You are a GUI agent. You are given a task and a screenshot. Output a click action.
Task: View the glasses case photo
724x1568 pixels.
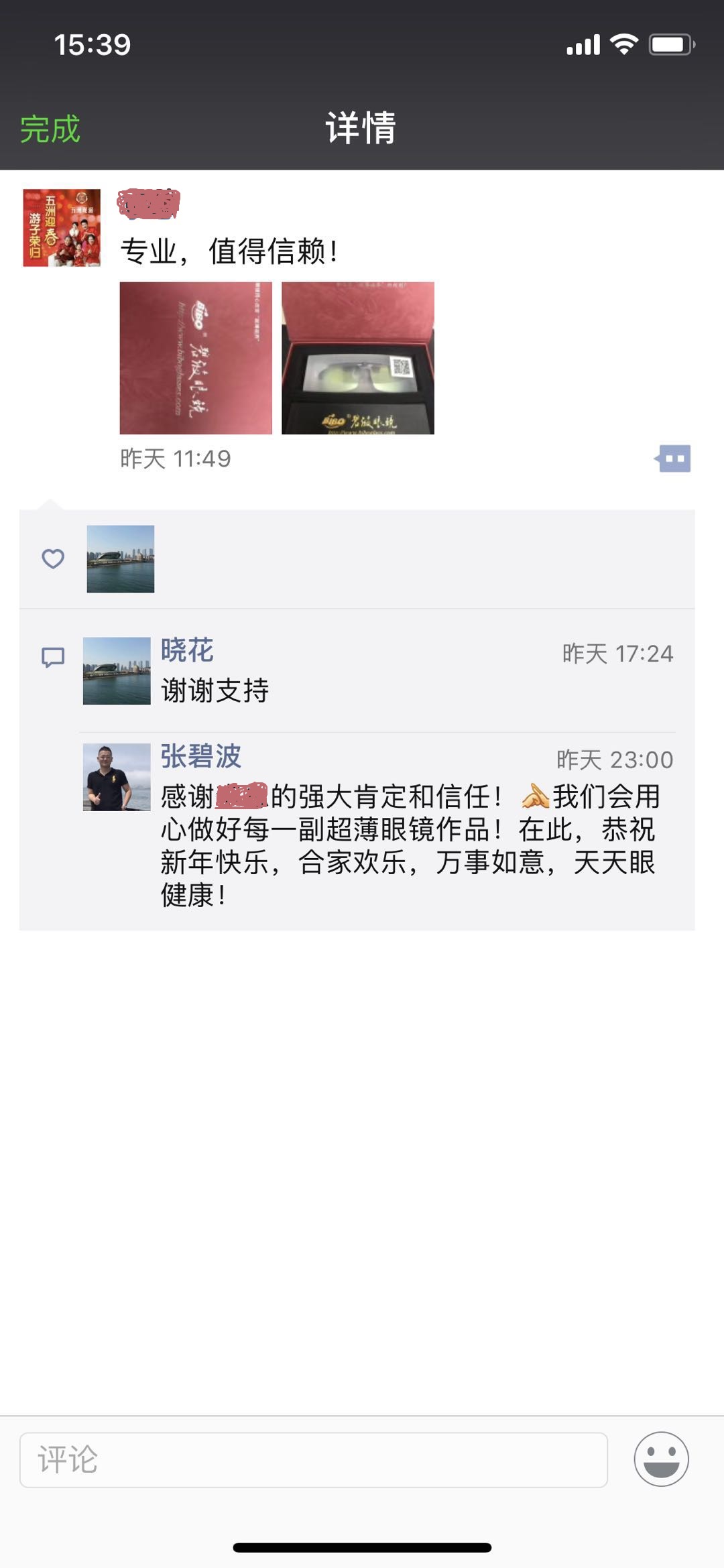tap(358, 358)
